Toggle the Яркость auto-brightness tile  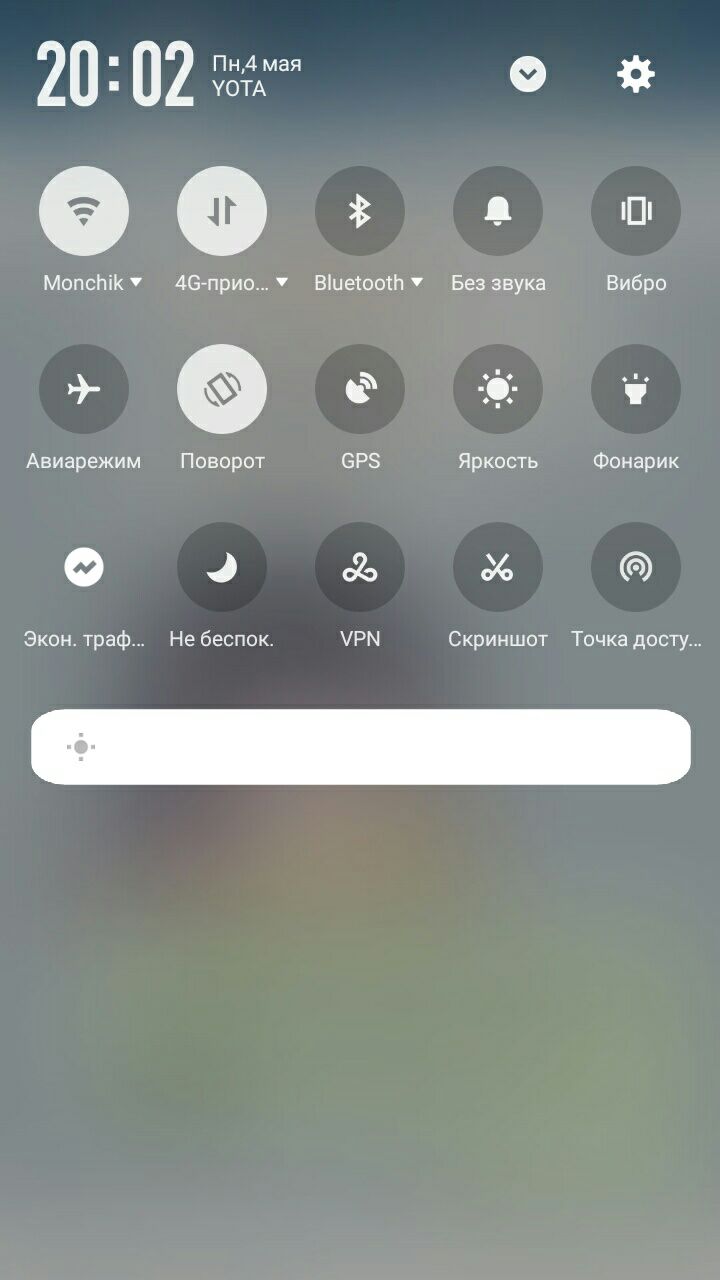pyautogui.click(x=498, y=389)
